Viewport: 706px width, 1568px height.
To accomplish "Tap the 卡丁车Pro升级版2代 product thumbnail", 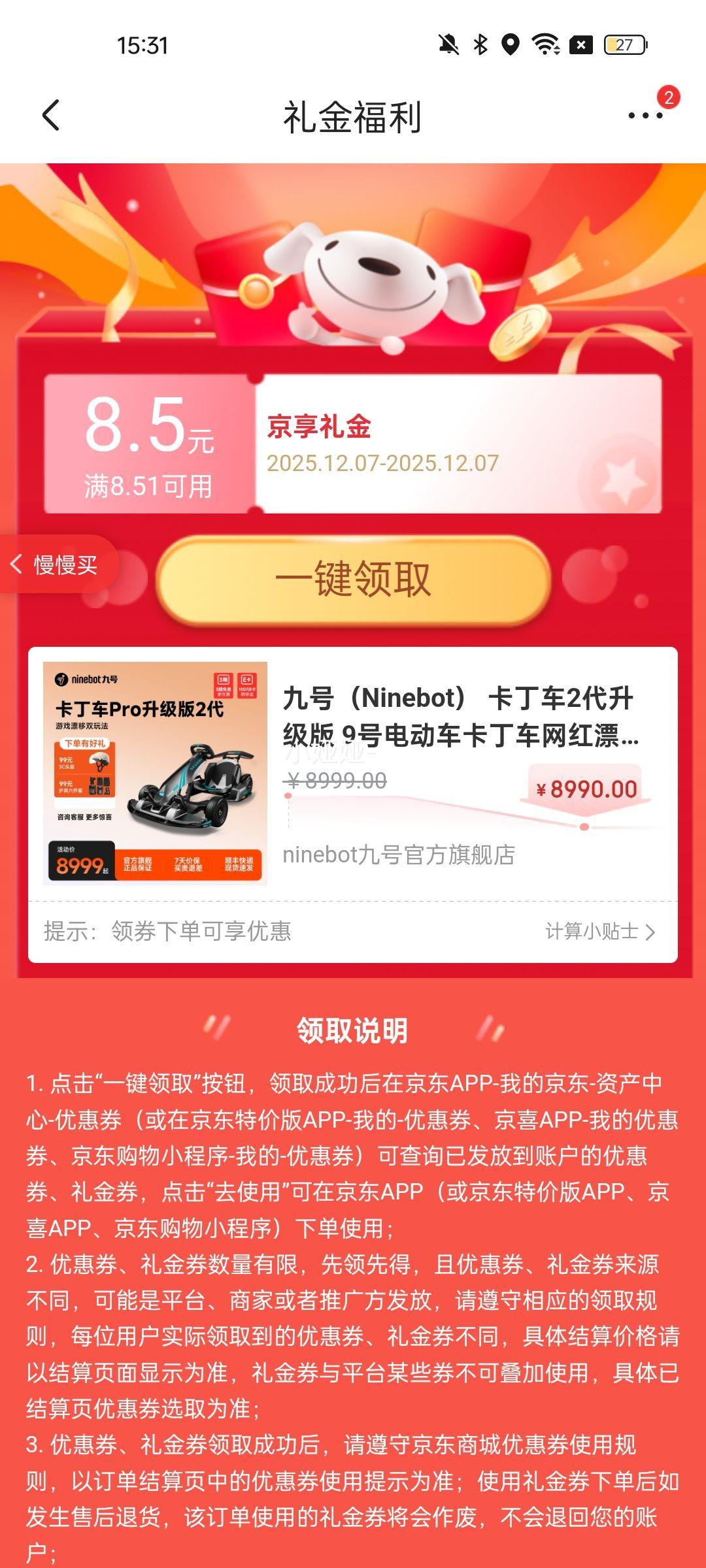I will [x=157, y=771].
